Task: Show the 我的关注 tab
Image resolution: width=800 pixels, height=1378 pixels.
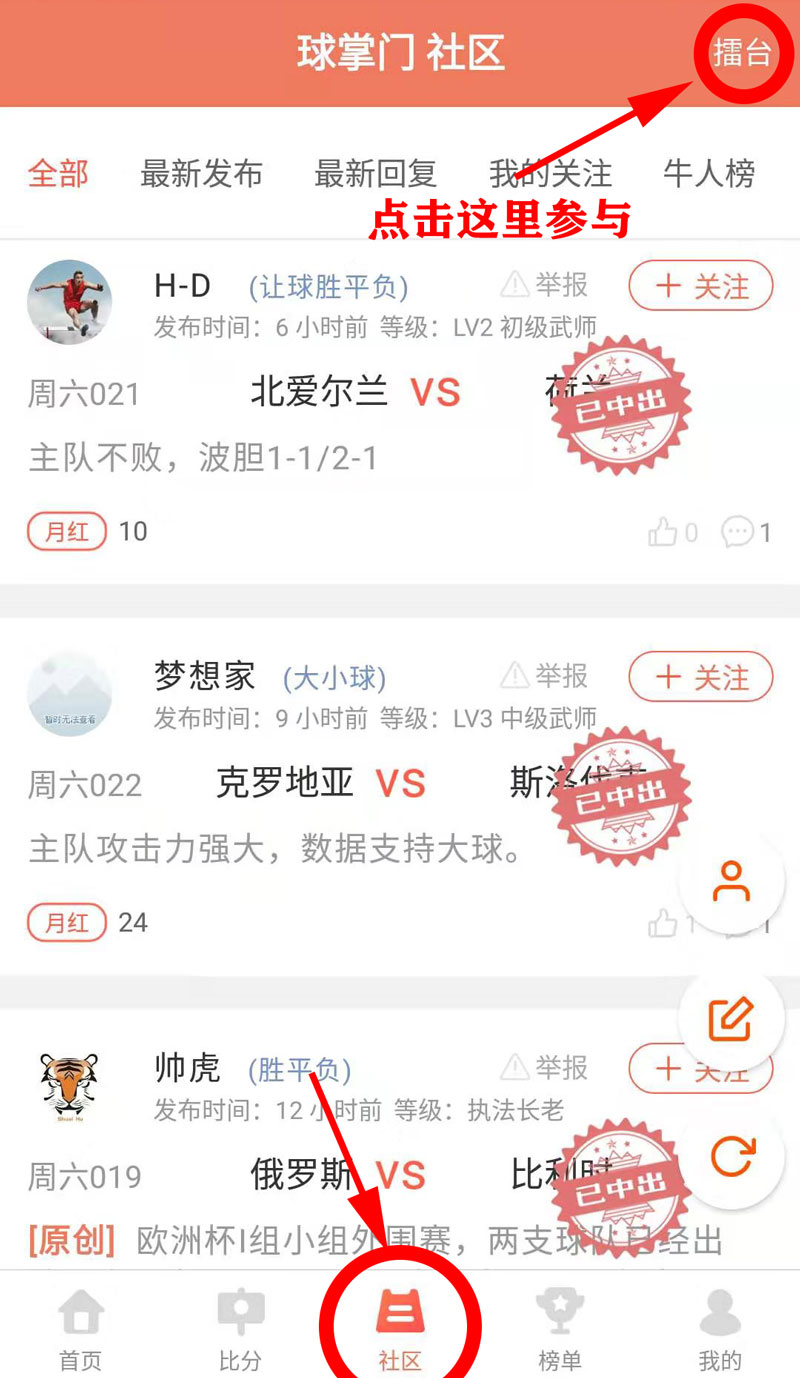Action: pyautogui.click(x=550, y=174)
